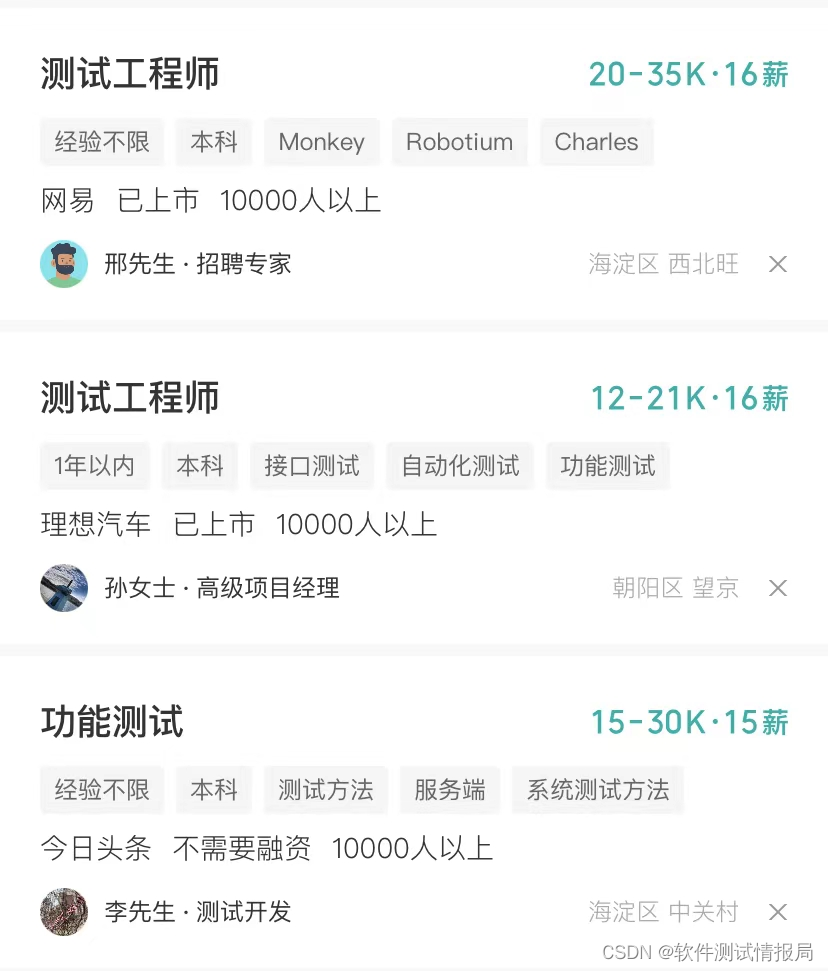The width and height of the screenshot is (828, 971).
Task: Click the 朝阳区 望京 location label
Action: (675, 588)
